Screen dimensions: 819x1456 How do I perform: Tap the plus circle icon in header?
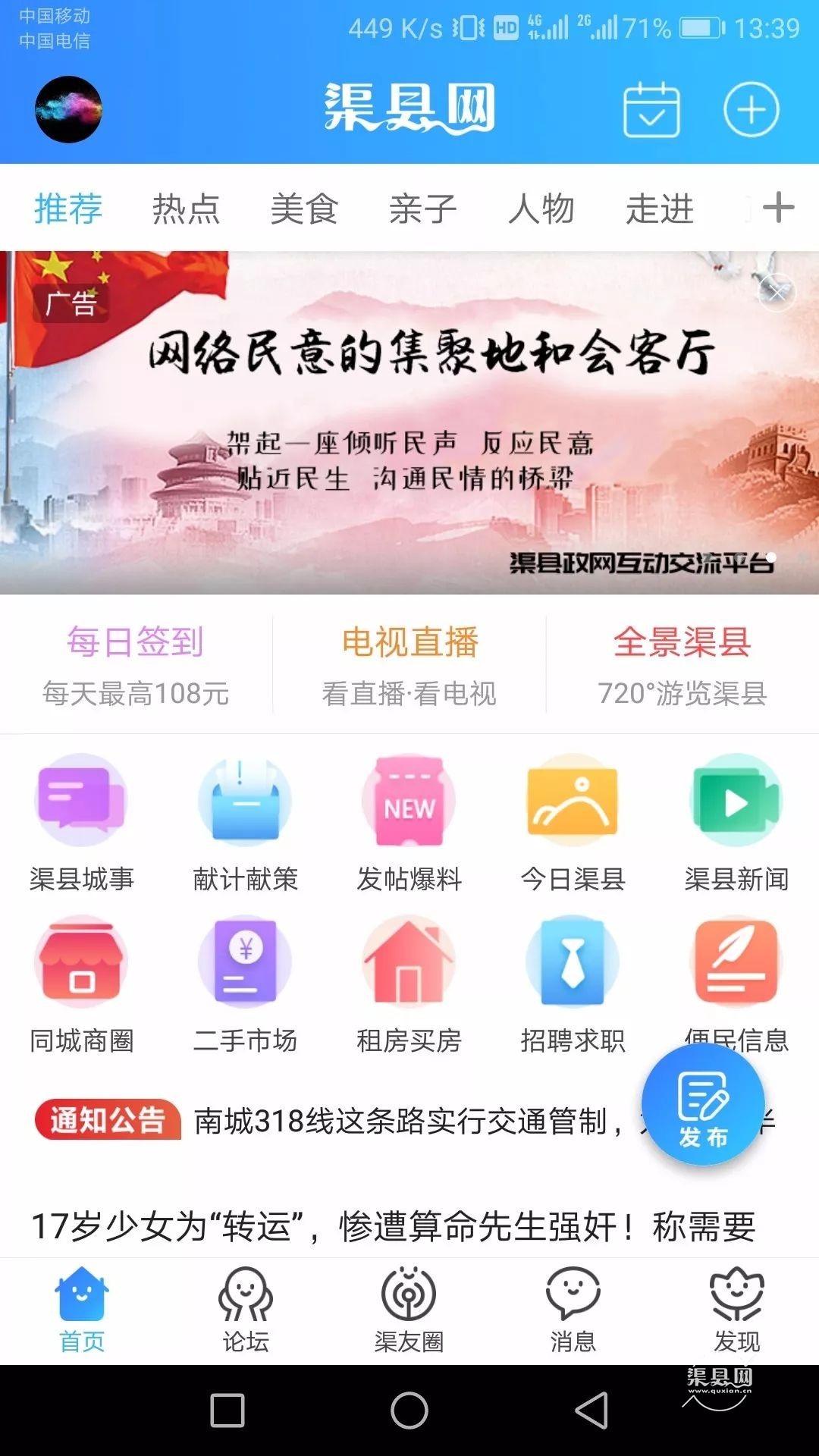[x=751, y=110]
